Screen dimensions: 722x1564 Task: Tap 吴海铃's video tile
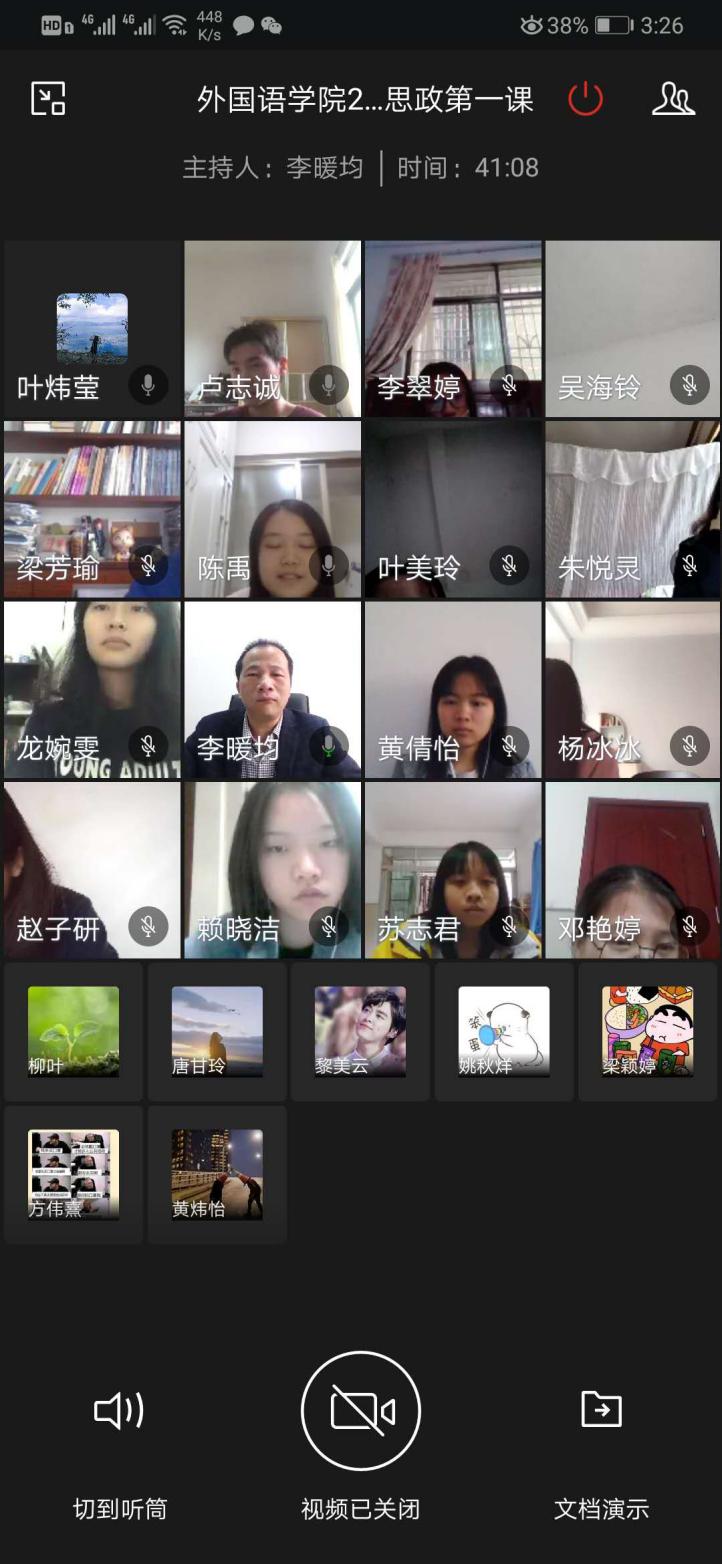[x=632, y=329]
